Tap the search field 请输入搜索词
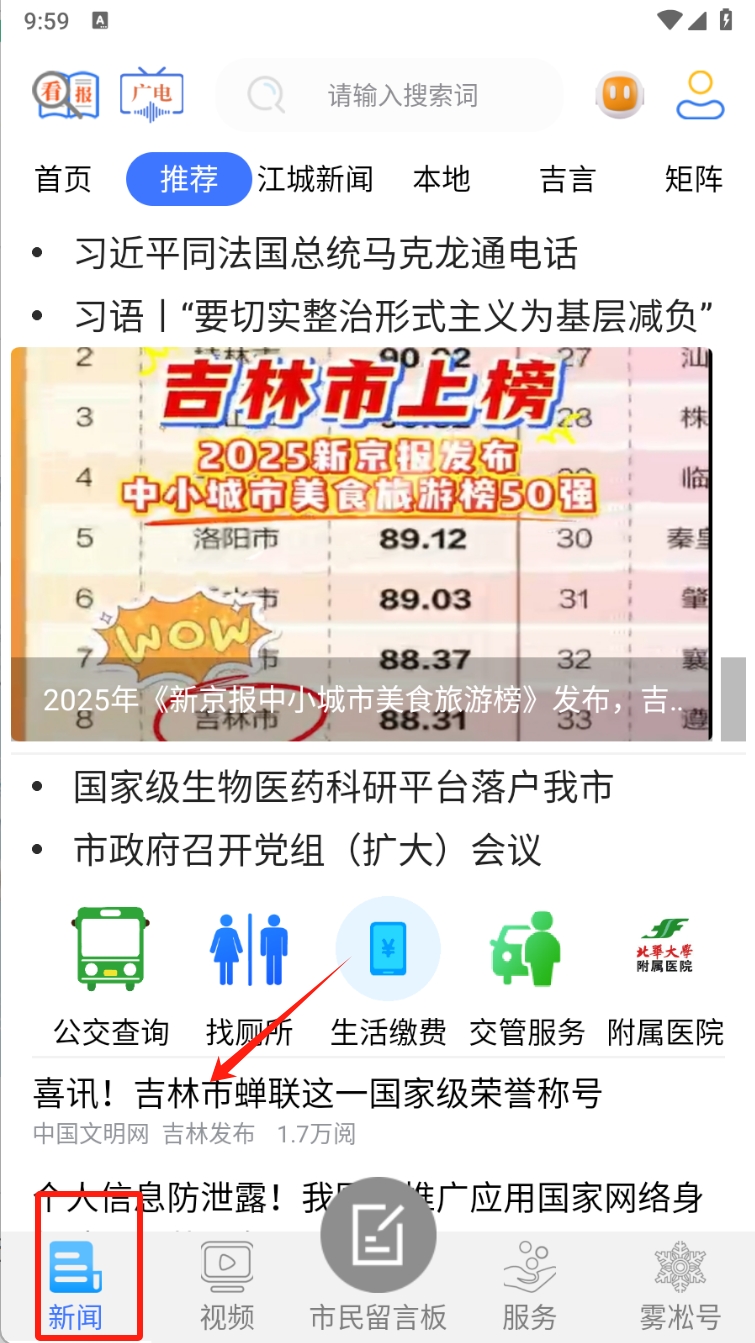Screen dimensions: 755x1343 coord(402,96)
